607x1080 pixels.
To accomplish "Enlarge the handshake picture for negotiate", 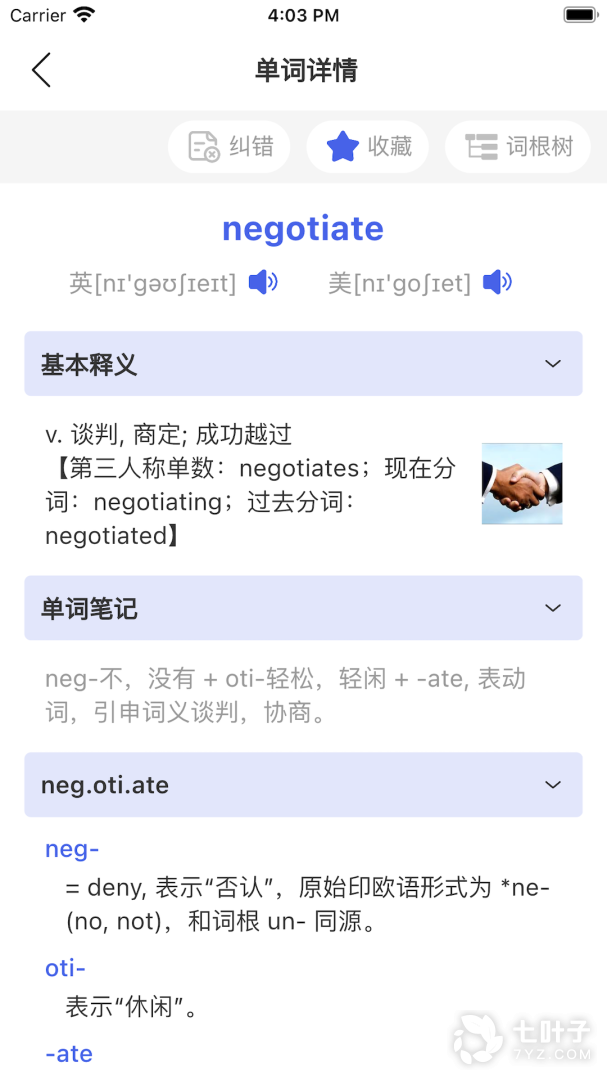I will click(521, 484).
